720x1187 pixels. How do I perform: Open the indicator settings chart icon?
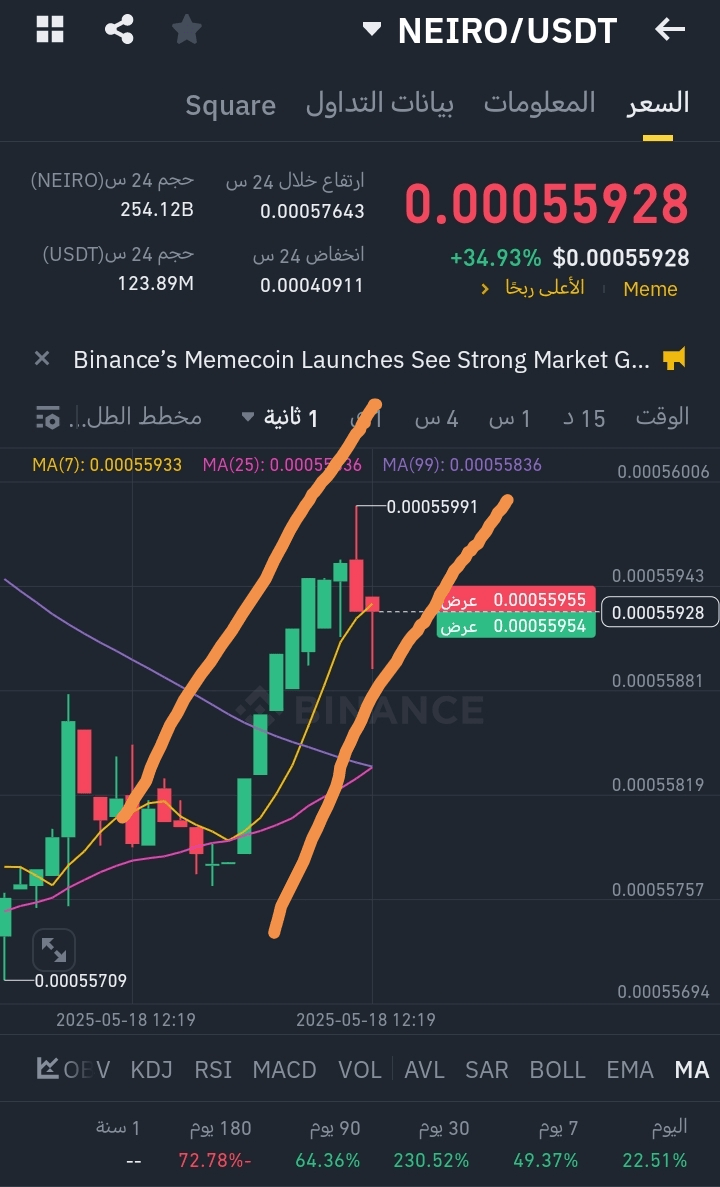47,1068
